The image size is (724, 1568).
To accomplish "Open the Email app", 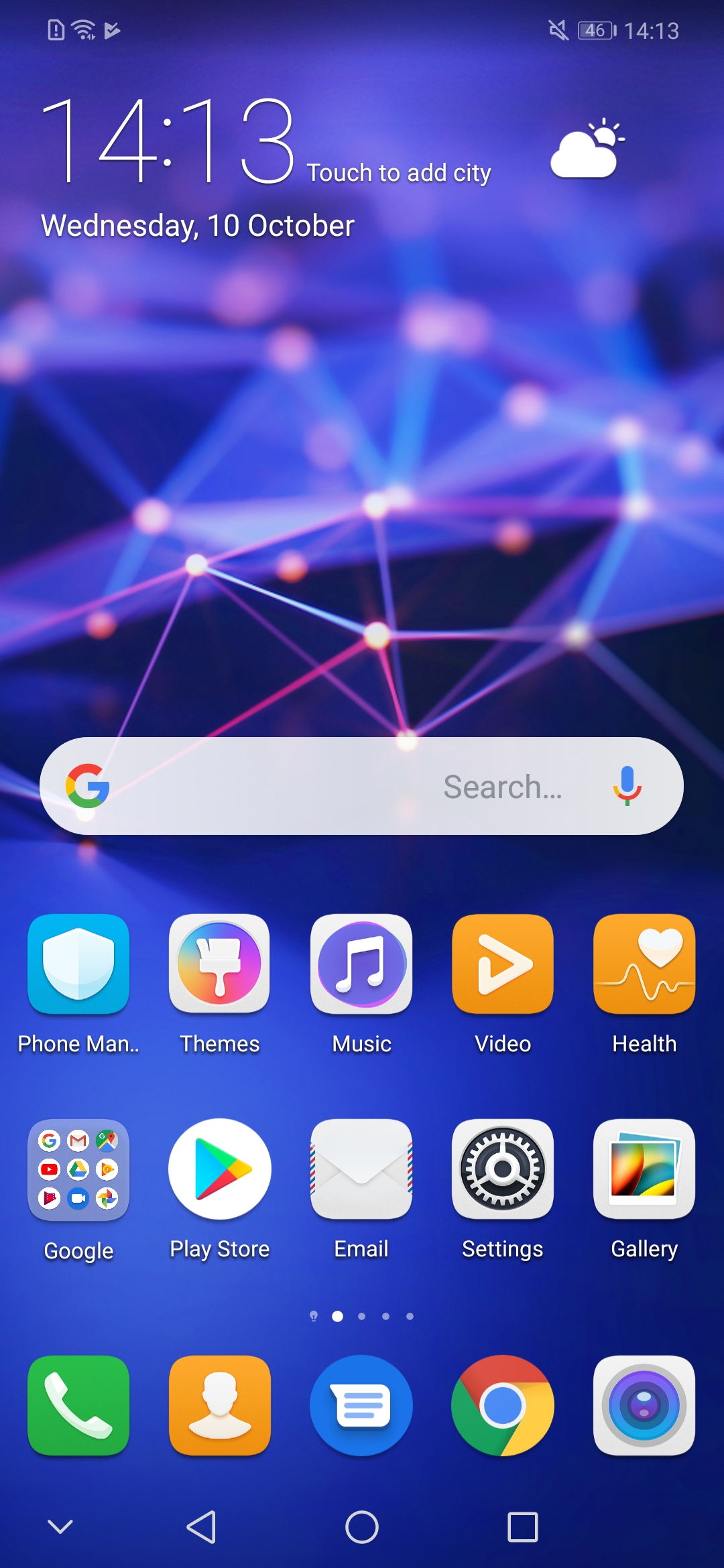I will point(361,1169).
